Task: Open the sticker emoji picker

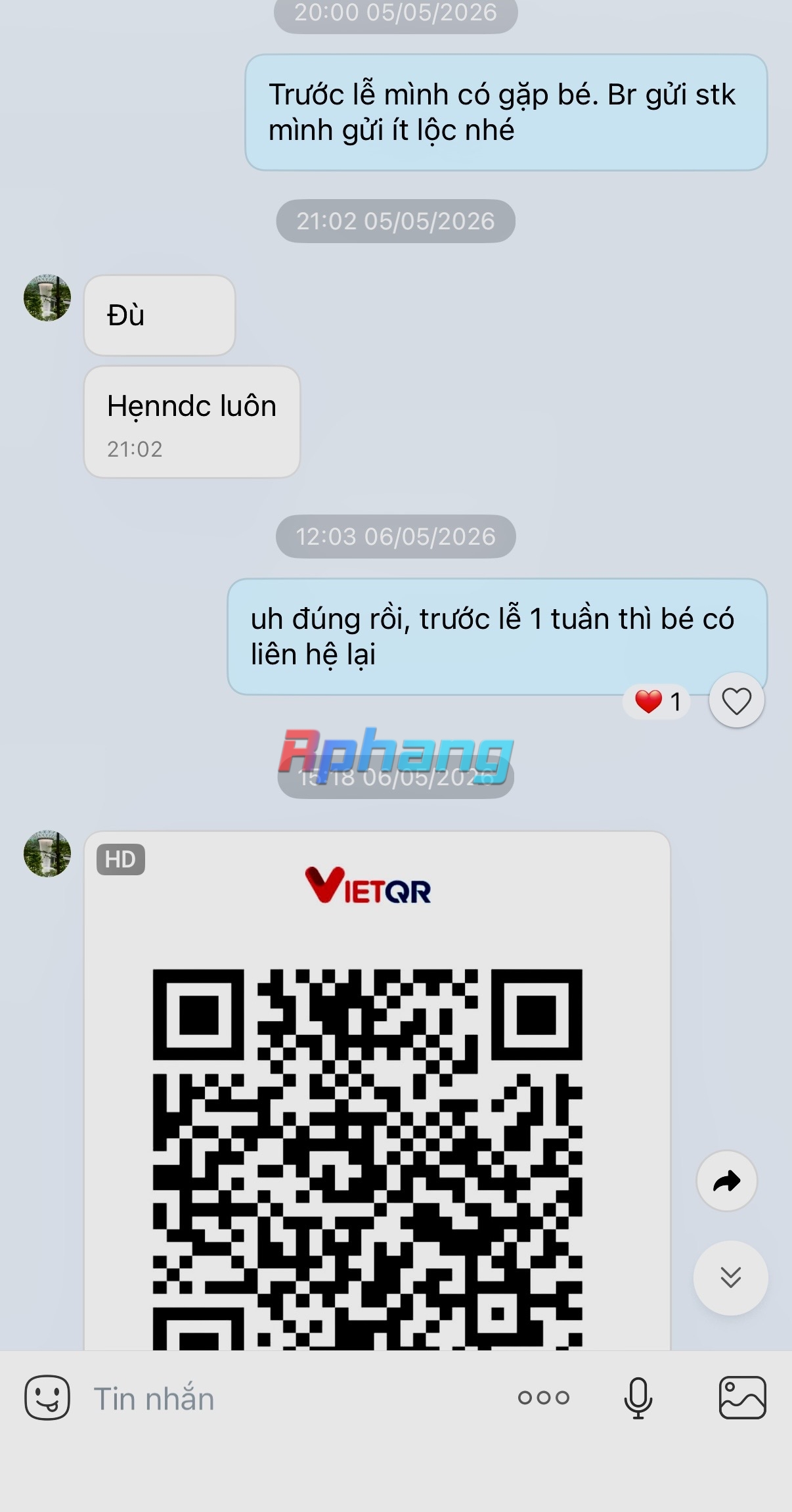Action: 47,1397
